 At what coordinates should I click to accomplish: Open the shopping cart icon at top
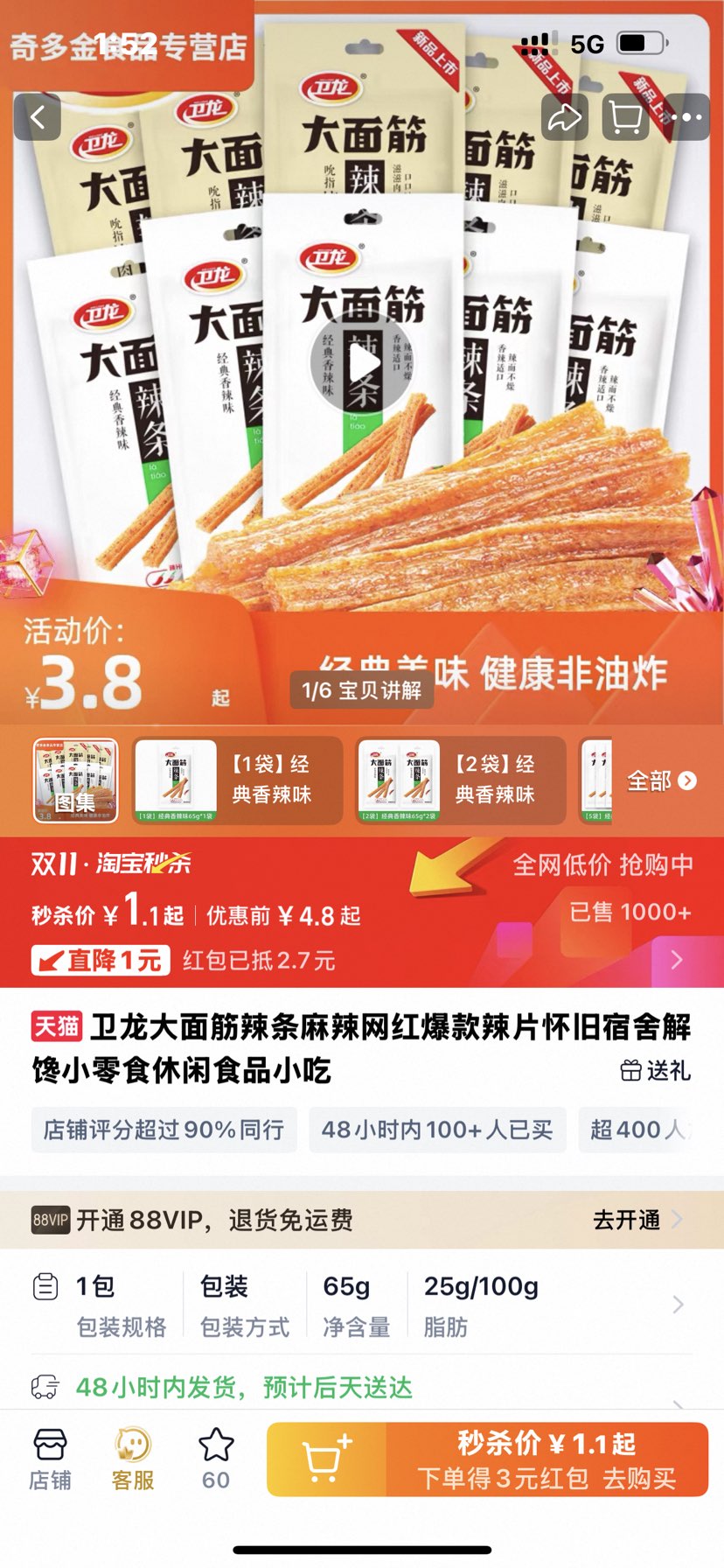point(624,116)
